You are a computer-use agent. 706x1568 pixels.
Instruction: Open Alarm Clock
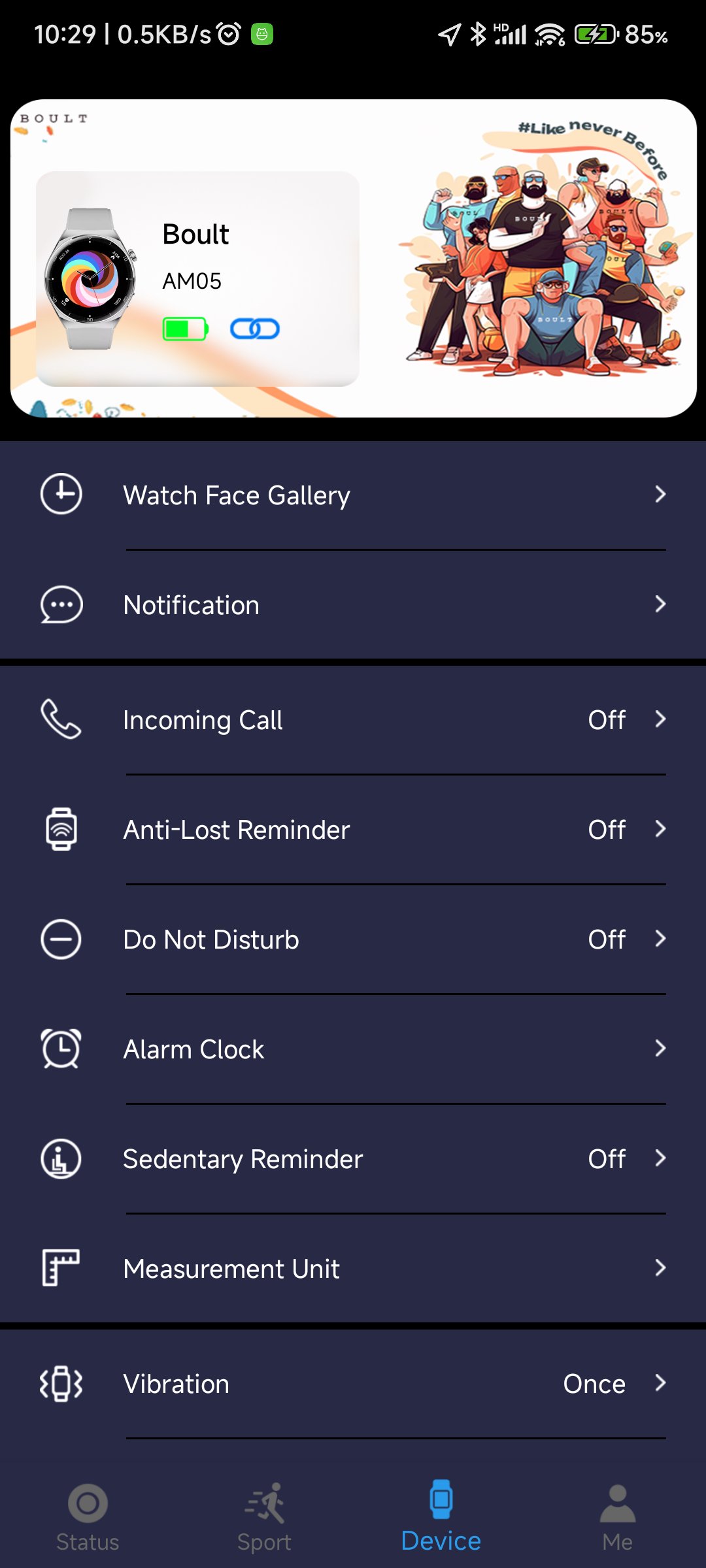pos(353,1049)
